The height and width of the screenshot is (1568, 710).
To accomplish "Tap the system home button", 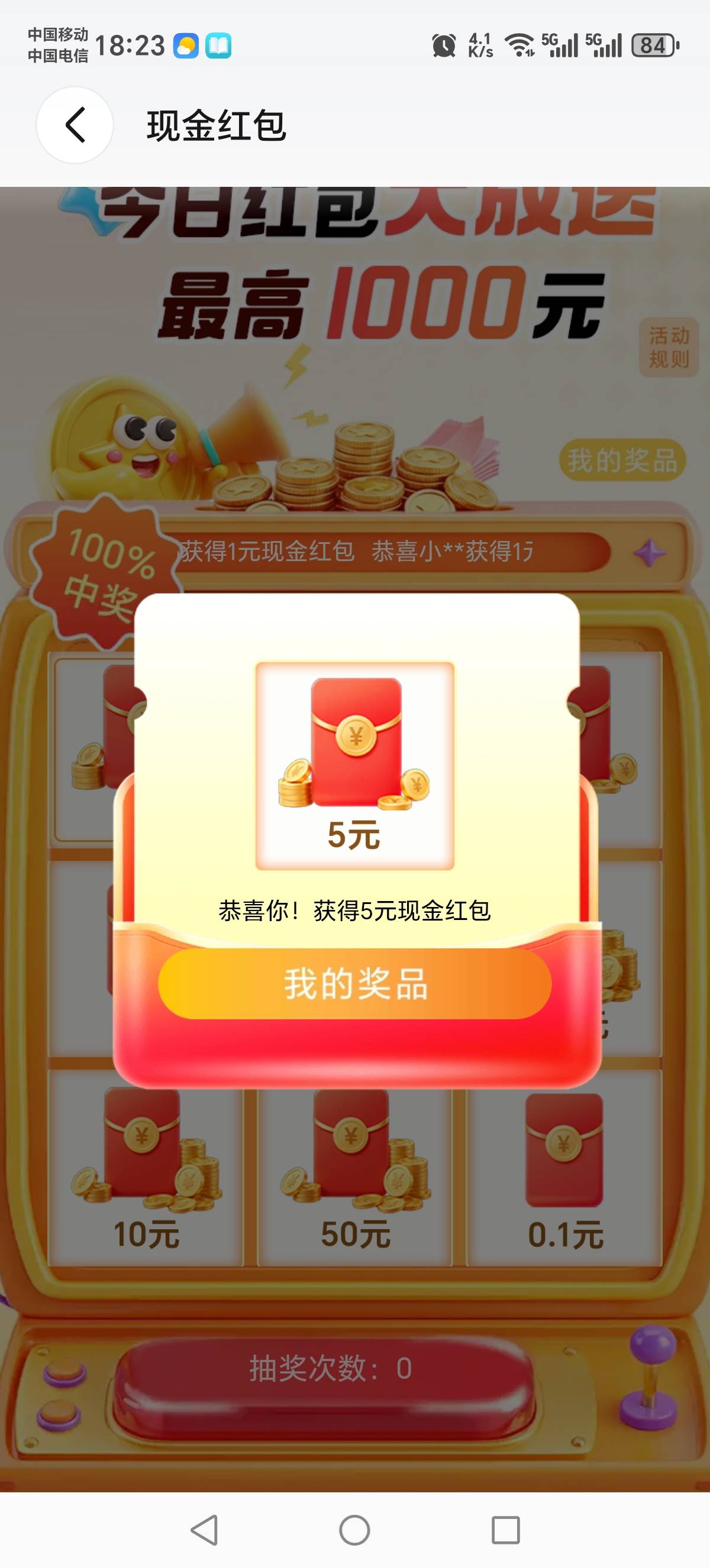I will (x=354, y=1530).
